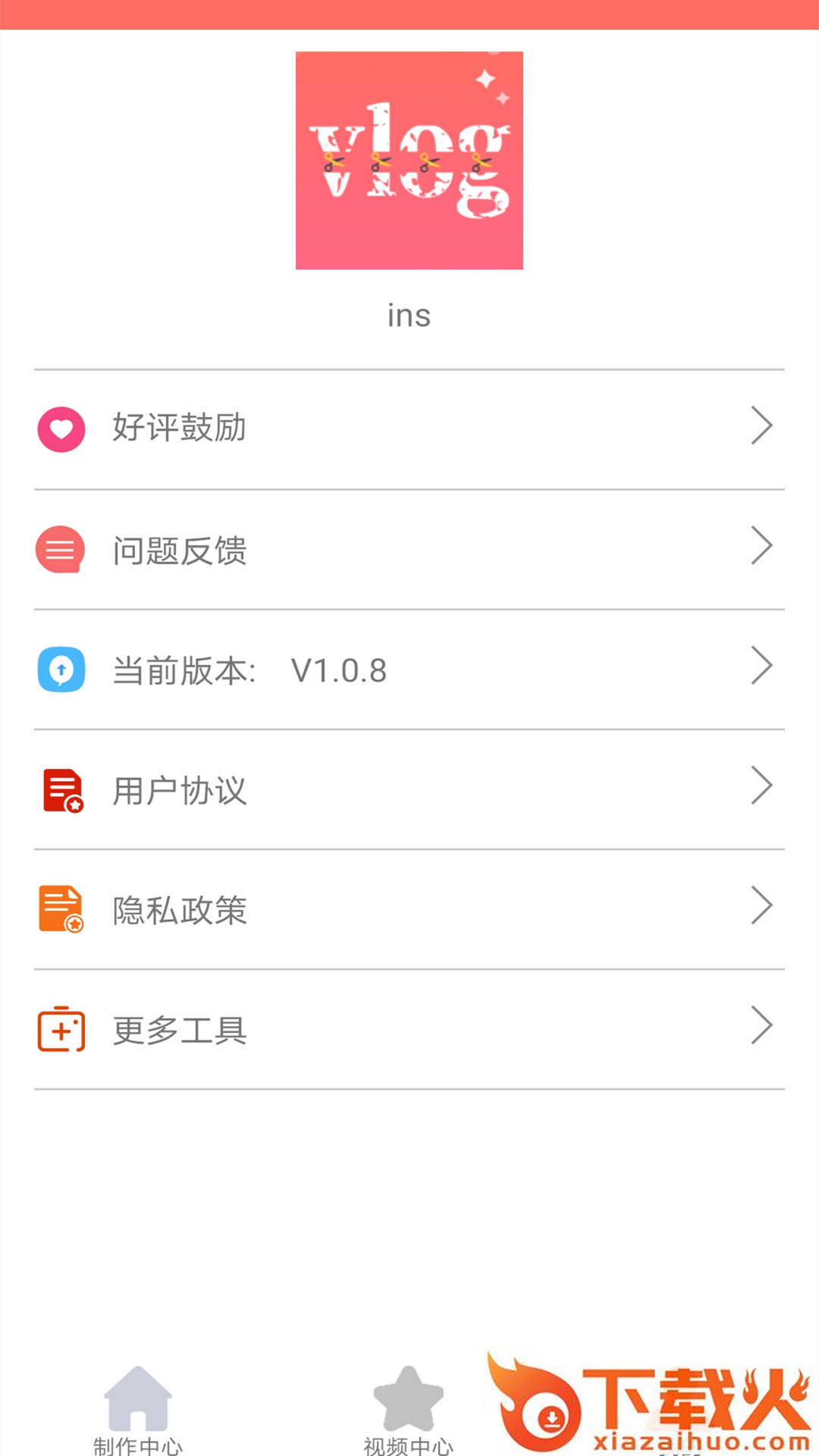Switch to the 制作中心 tab
This screenshot has height=1456, width=819.
(x=137, y=1409)
